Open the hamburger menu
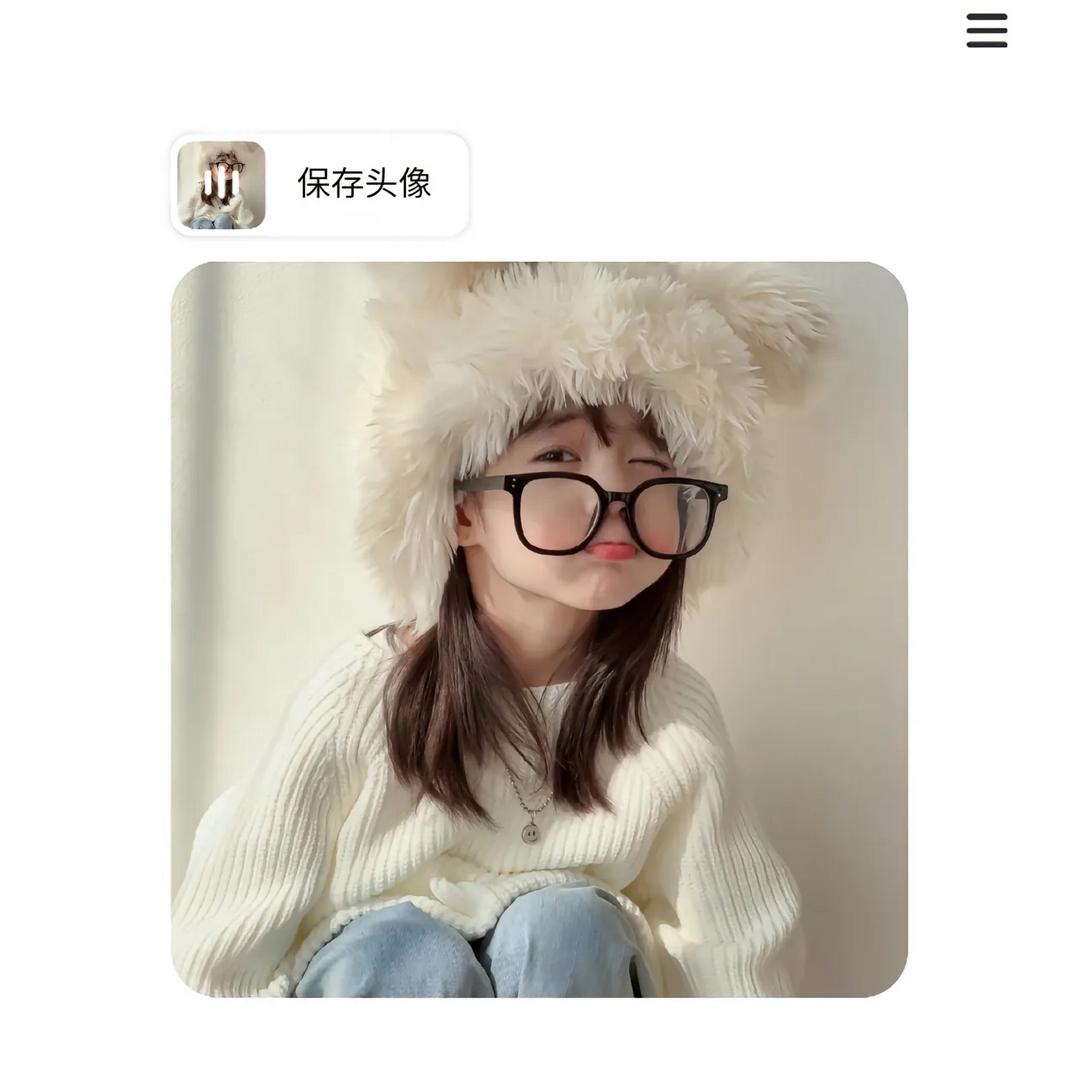 (986, 31)
